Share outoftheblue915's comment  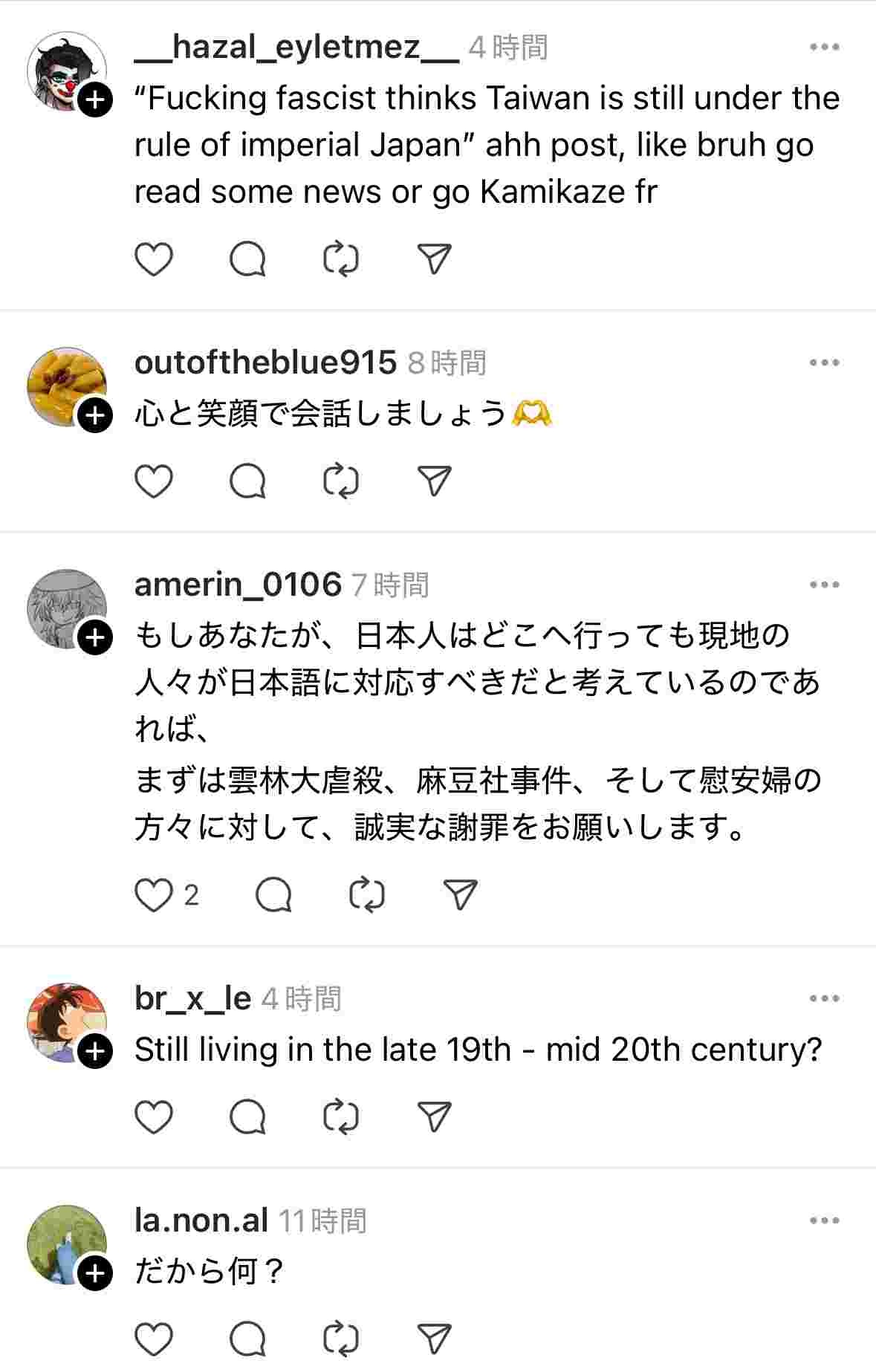click(435, 481)
